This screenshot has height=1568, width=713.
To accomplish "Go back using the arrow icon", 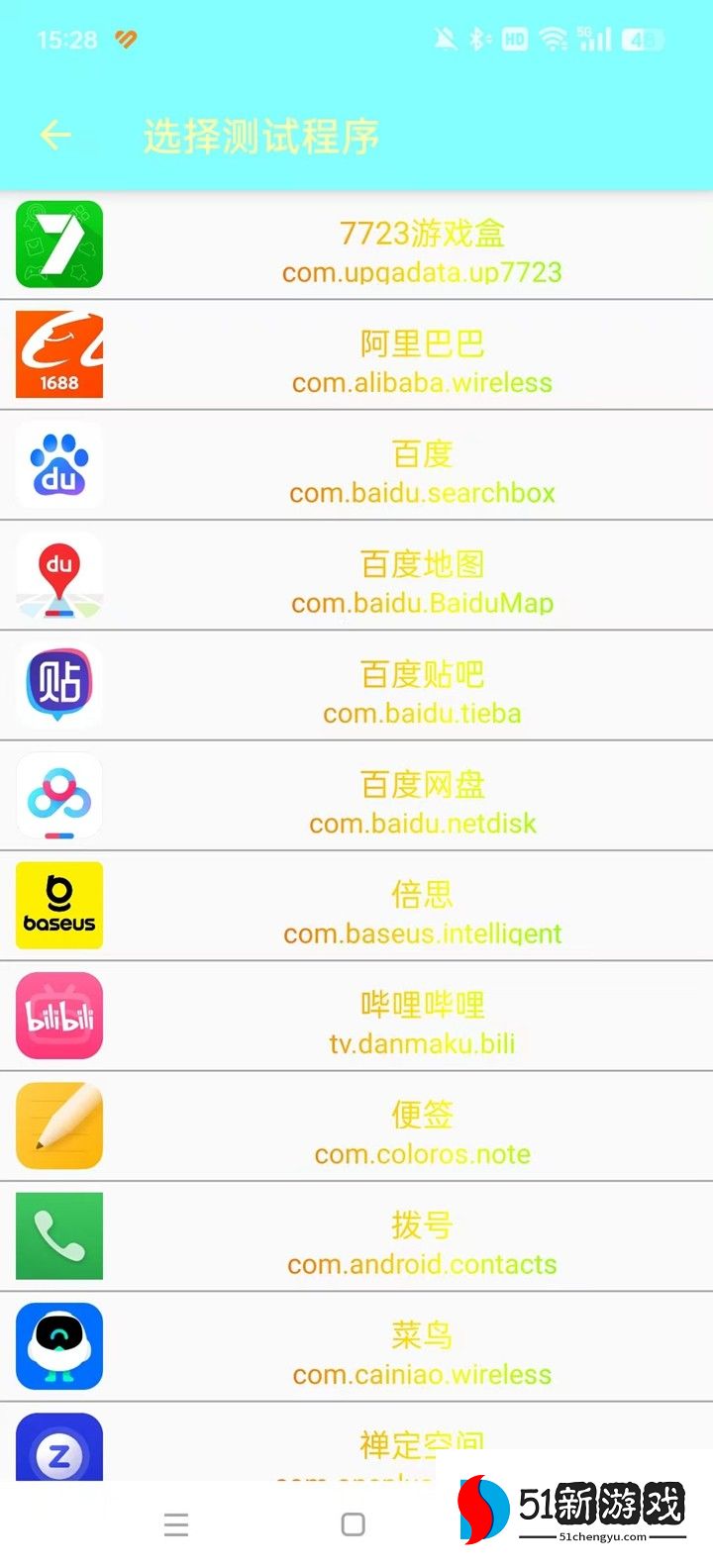I will 55,136.
